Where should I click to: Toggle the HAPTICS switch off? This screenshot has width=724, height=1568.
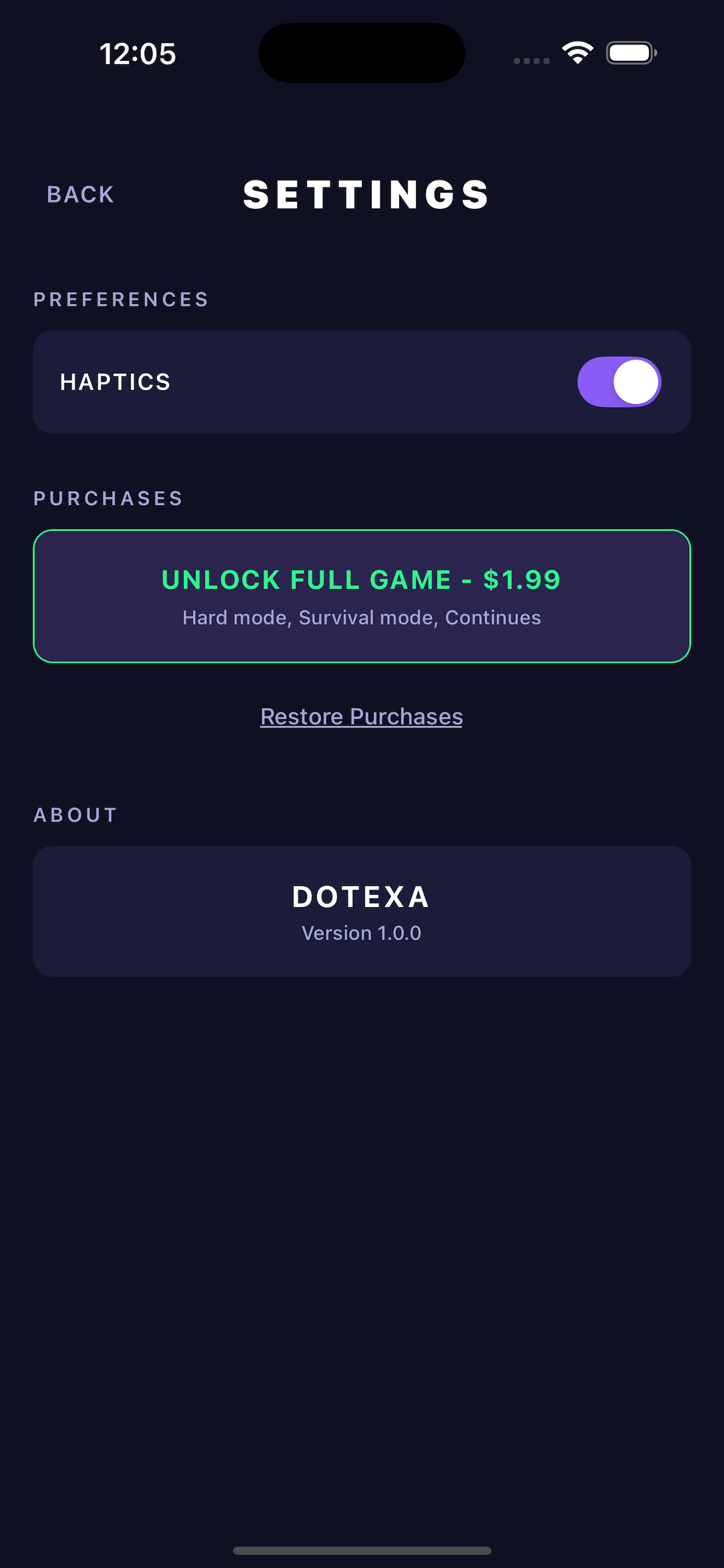(618, 381)
